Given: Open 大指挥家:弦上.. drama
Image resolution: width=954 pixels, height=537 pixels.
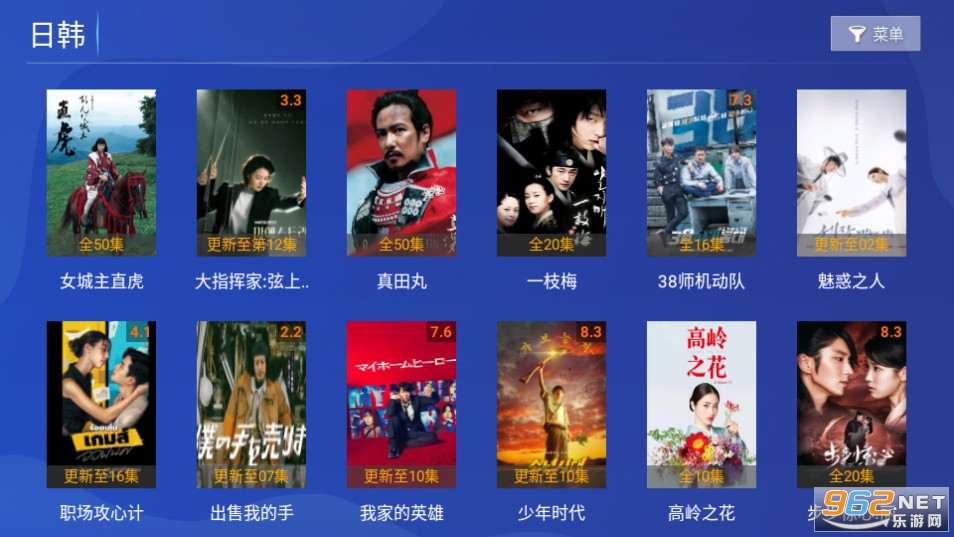Looking at the screenshot, I should [251, 173].
